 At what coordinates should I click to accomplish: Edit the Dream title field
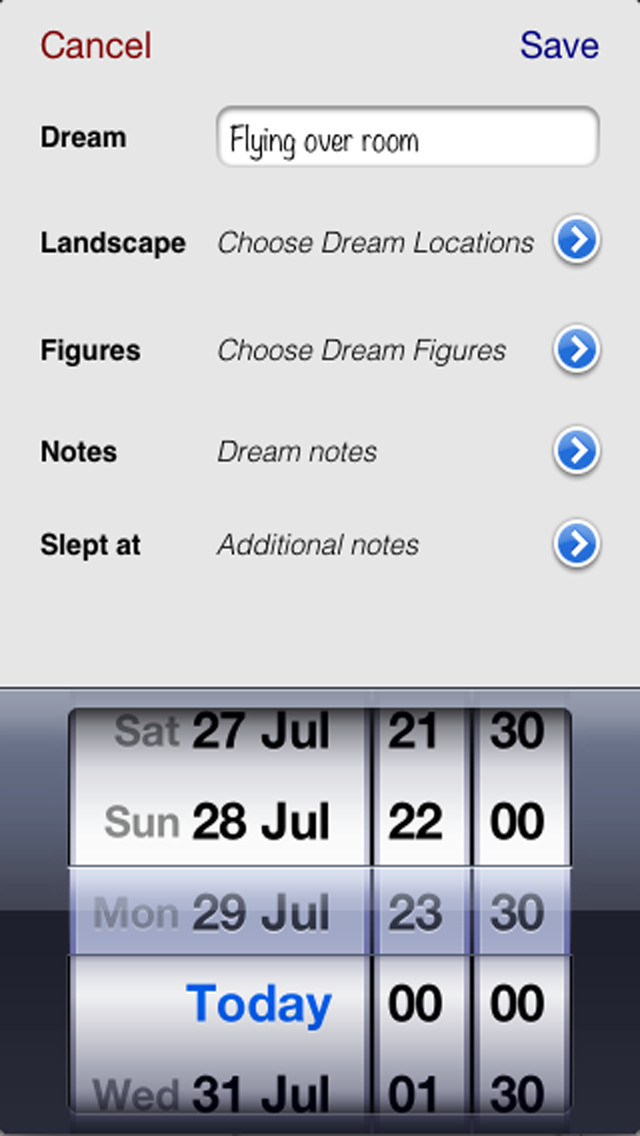click(x=407, y=138)
